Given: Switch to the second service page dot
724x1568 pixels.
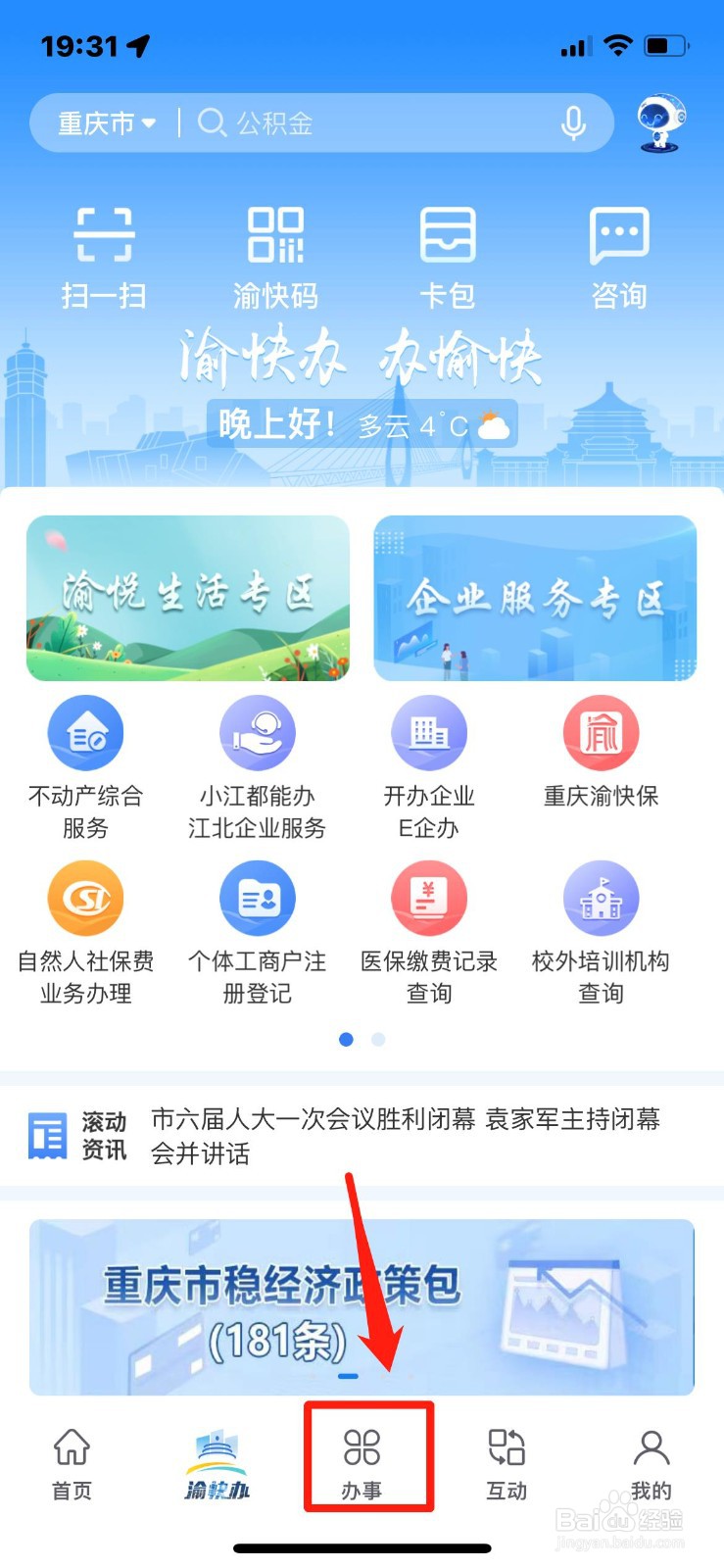Looking at the screenshot, I should coord(378,1039).
